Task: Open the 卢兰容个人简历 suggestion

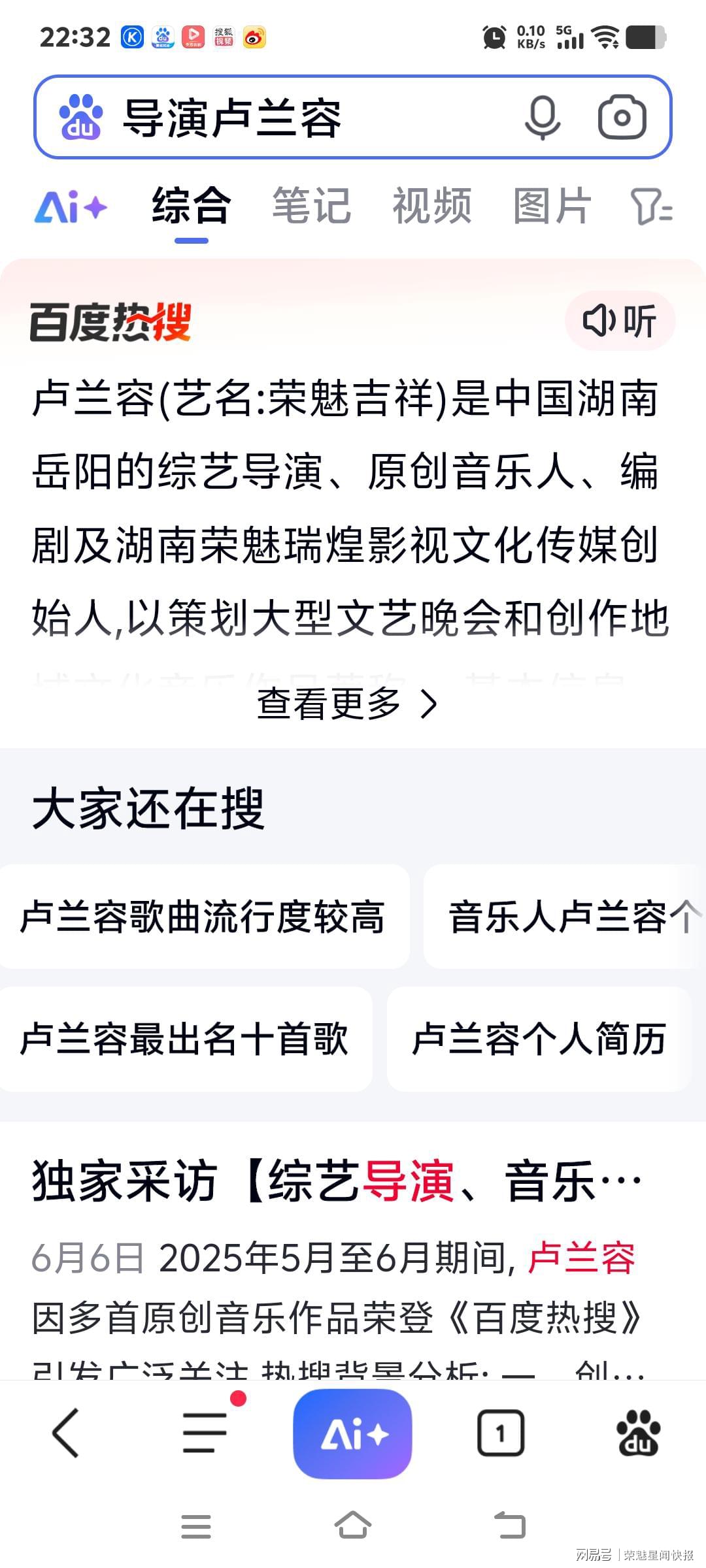Action: click(539, 1039)
